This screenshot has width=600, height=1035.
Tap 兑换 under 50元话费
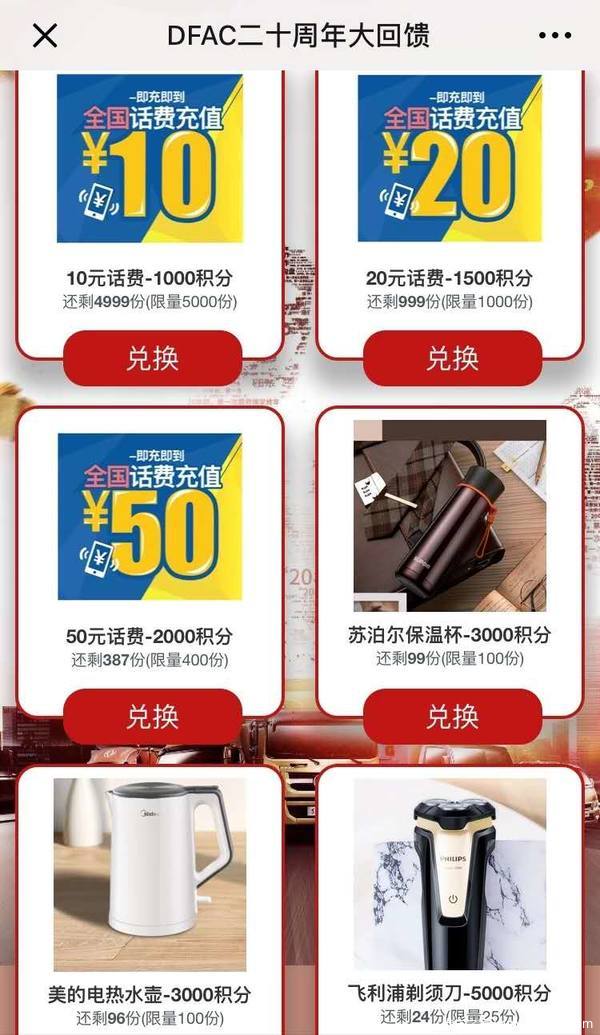[x=152, y=716]
